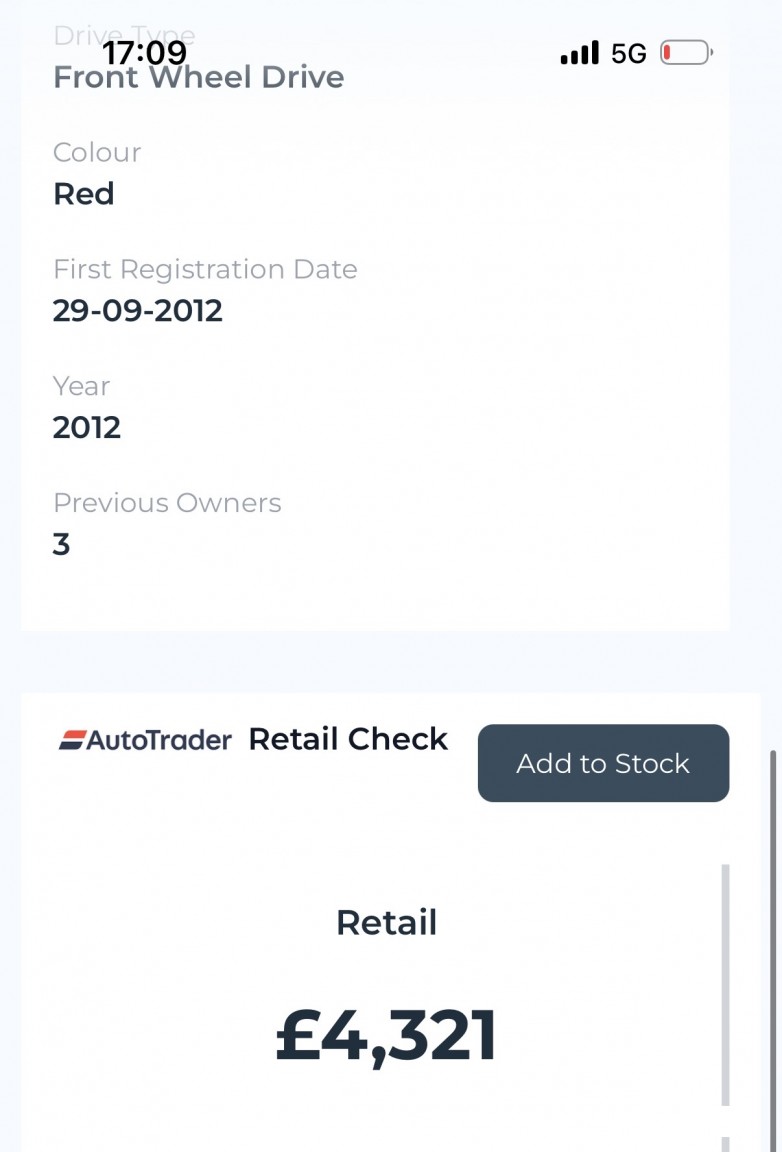Select the year value 2012
This screenshot has width=782, height=1152.
tap(87, 428)
